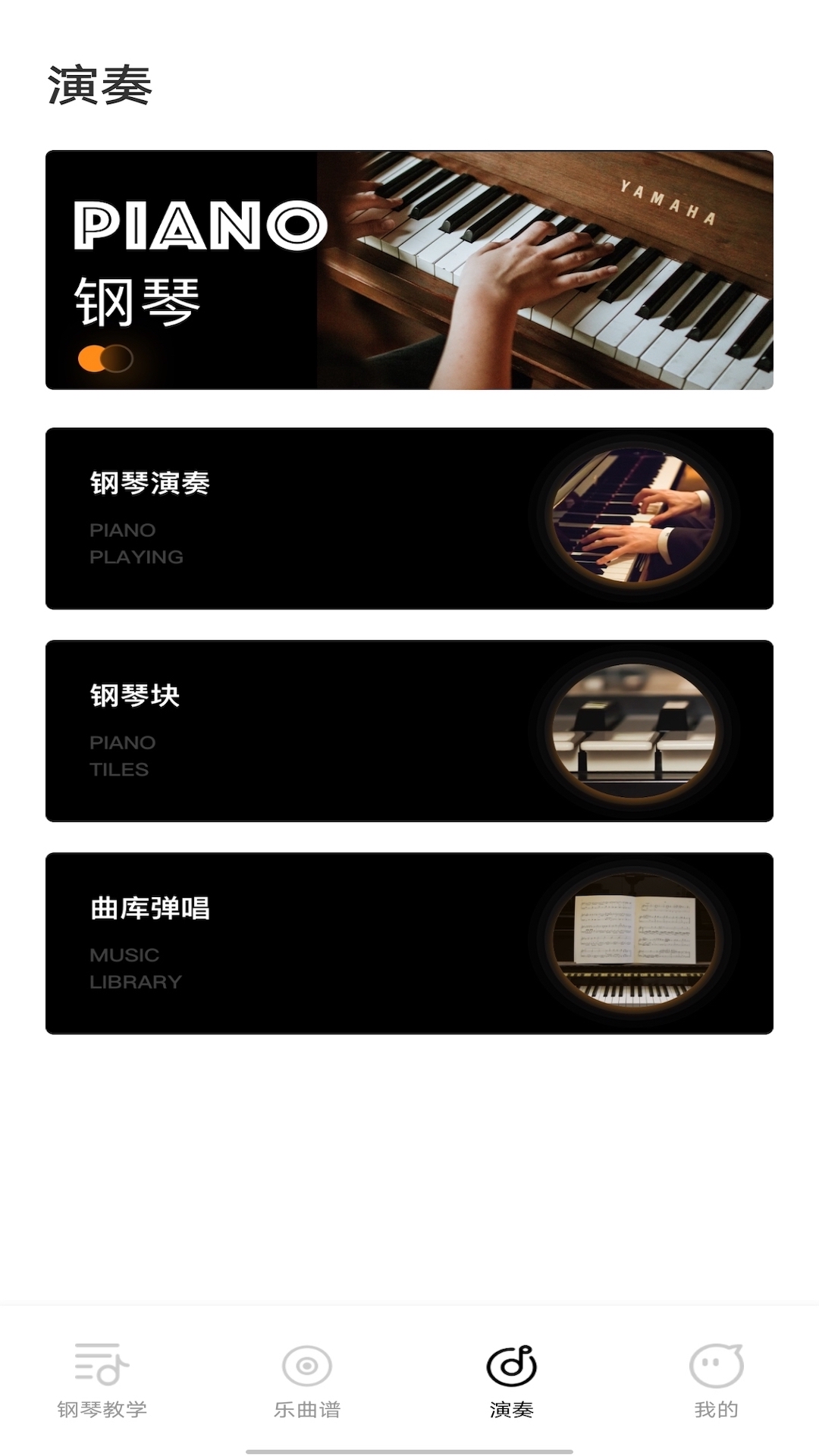819x1456 pixels.
Task: Open the PIANO 钢琴 banner
Action: (x=409, y=270)
